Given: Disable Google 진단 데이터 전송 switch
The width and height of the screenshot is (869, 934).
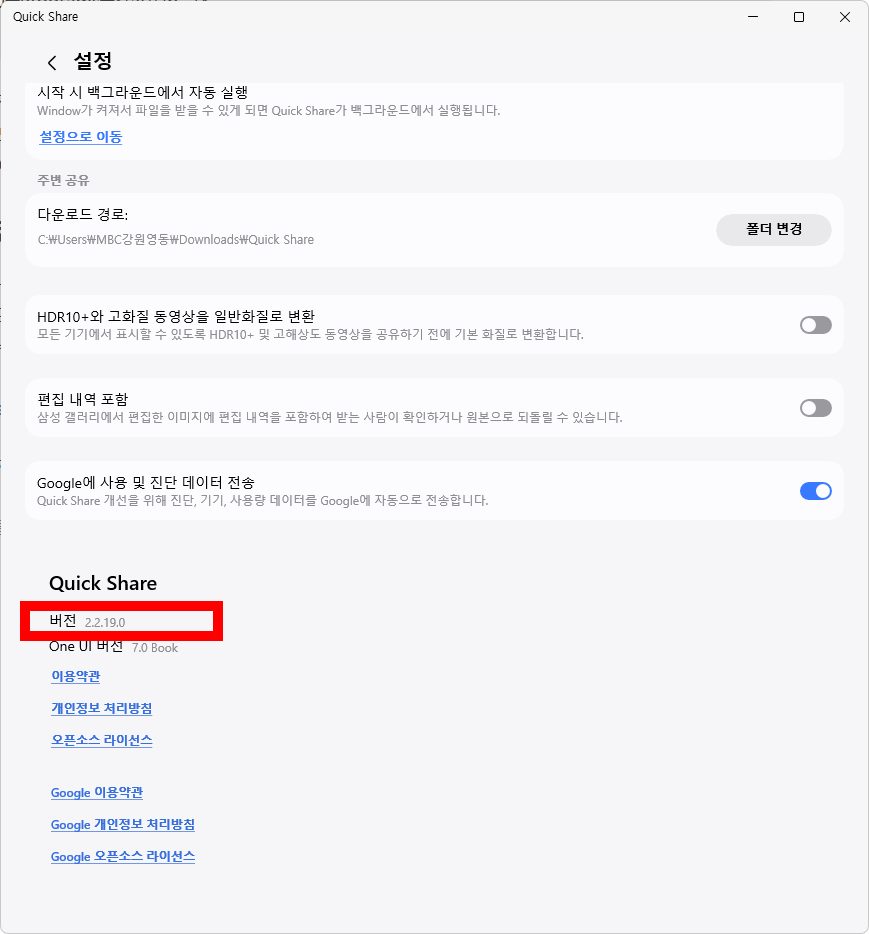Looking at the screenshot, I should [x=815, y=491].
